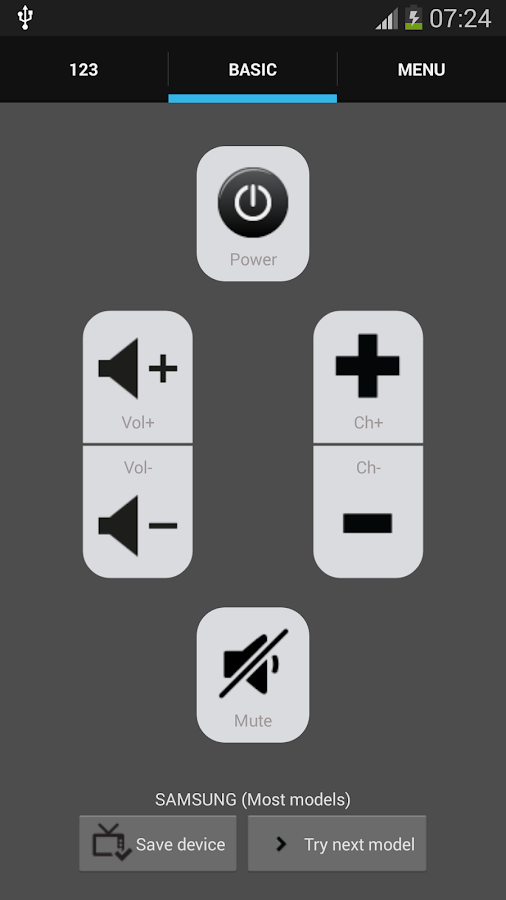Viewport: 506px width, 900px height.
Task: Try next model option
Action: [x=337, y=844]
